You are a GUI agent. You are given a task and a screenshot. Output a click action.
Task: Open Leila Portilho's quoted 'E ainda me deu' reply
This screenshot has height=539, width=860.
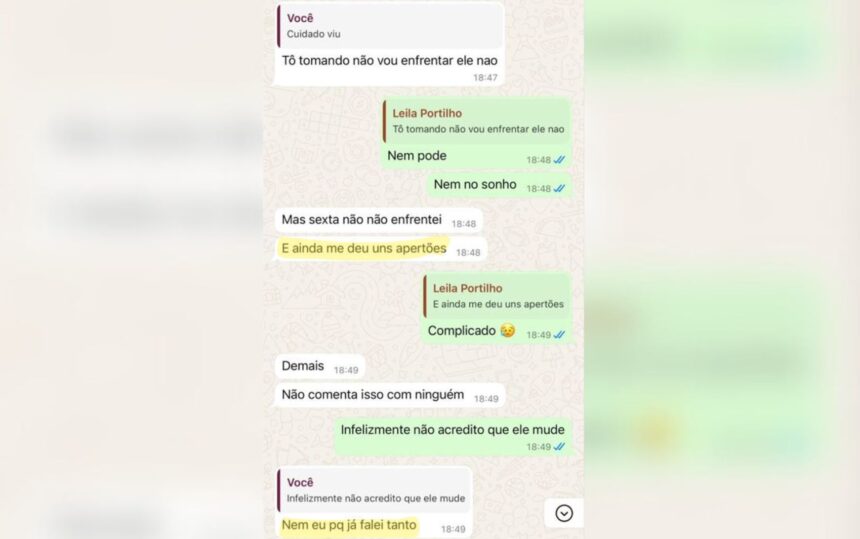click(495, 296)
